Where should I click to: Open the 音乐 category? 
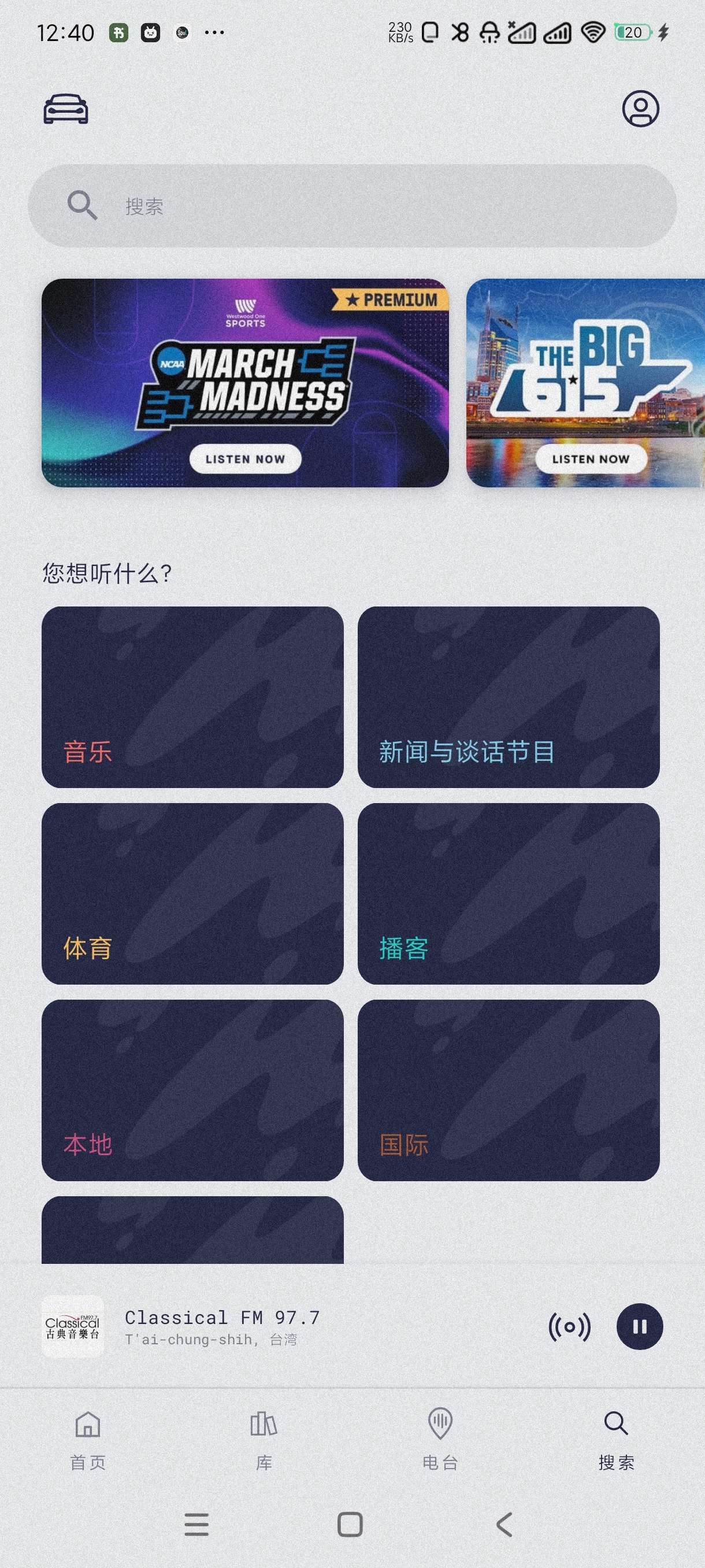(192, 697)
